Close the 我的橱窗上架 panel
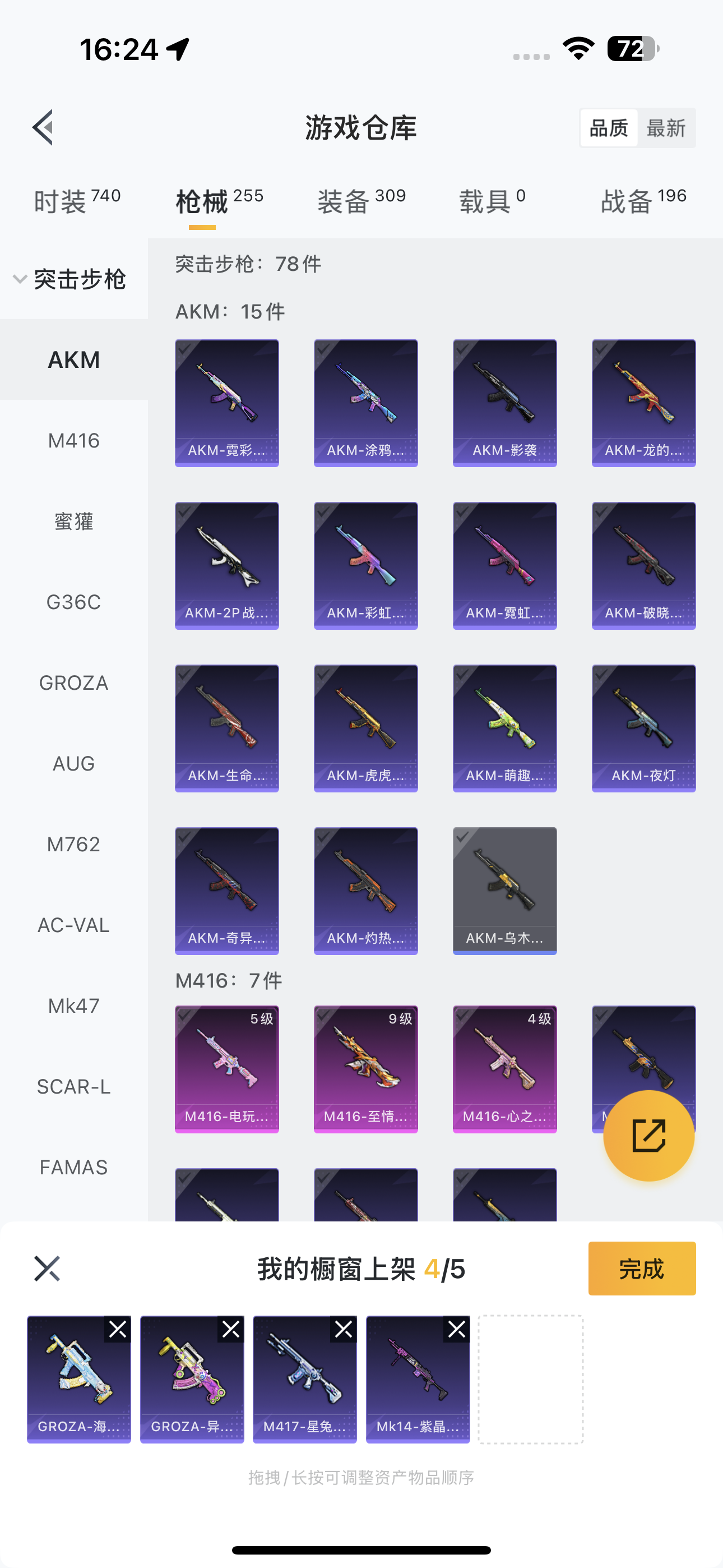Viewport: 723px width, 1568px height. tap(47, 1269)
